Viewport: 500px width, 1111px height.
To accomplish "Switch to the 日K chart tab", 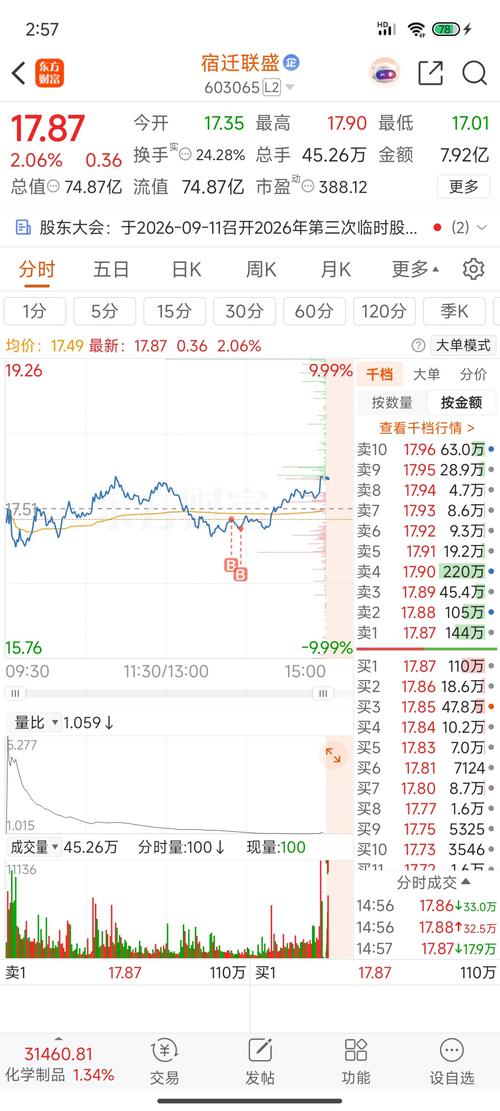I will (x=186, y=269).
